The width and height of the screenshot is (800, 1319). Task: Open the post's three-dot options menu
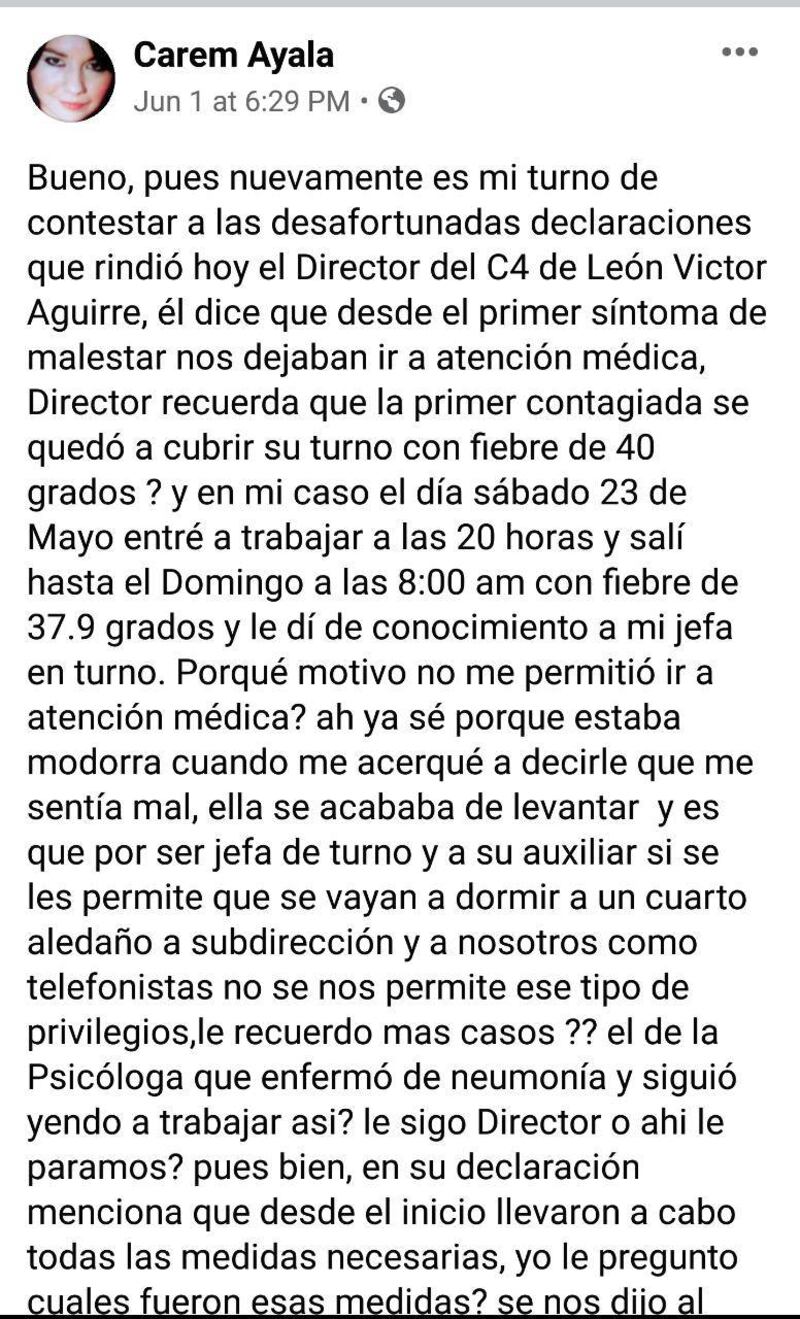(x=740, y=52)
